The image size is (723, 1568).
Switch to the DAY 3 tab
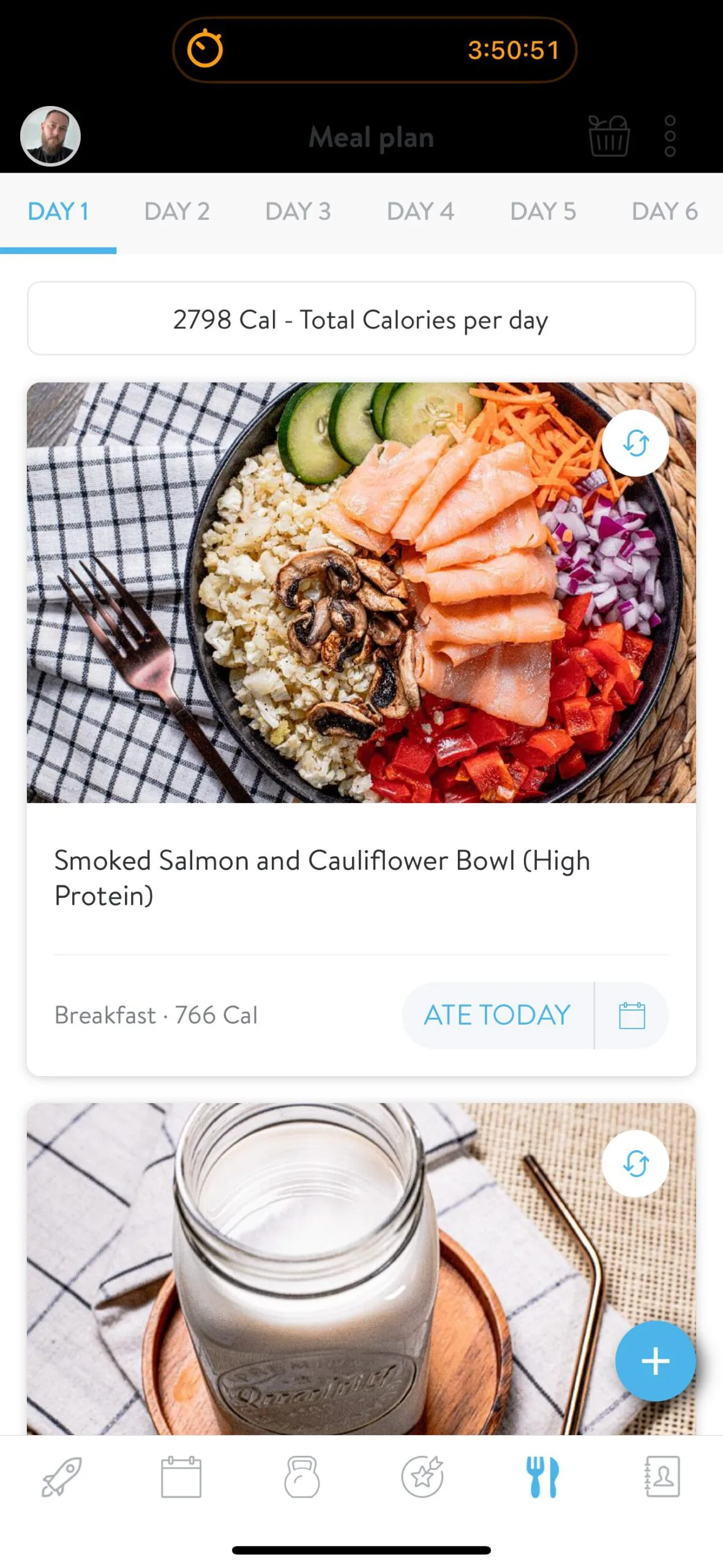pyautogui.click(x=298, y=212)
